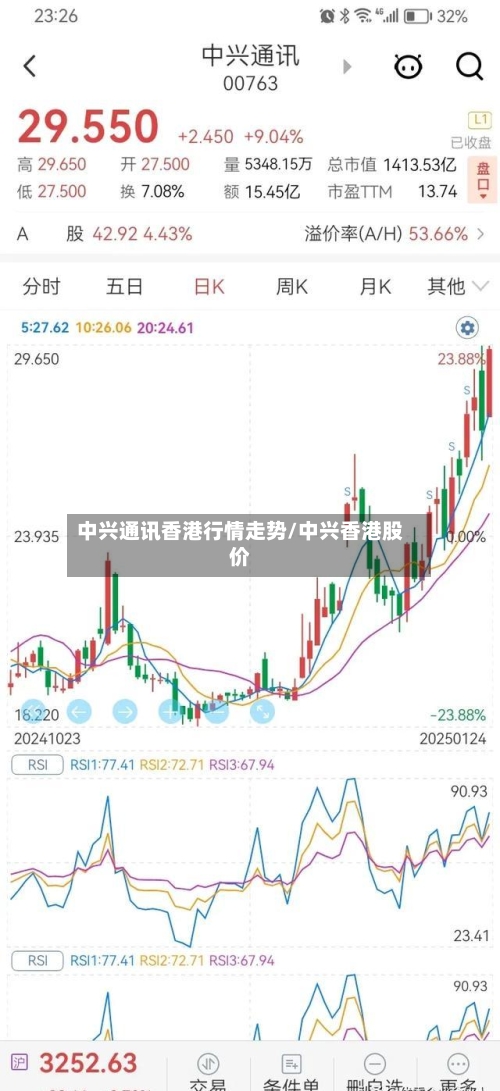Move chart left with left-arrow button
Screen dimensions: 500x1091
(x=79, y=712)
